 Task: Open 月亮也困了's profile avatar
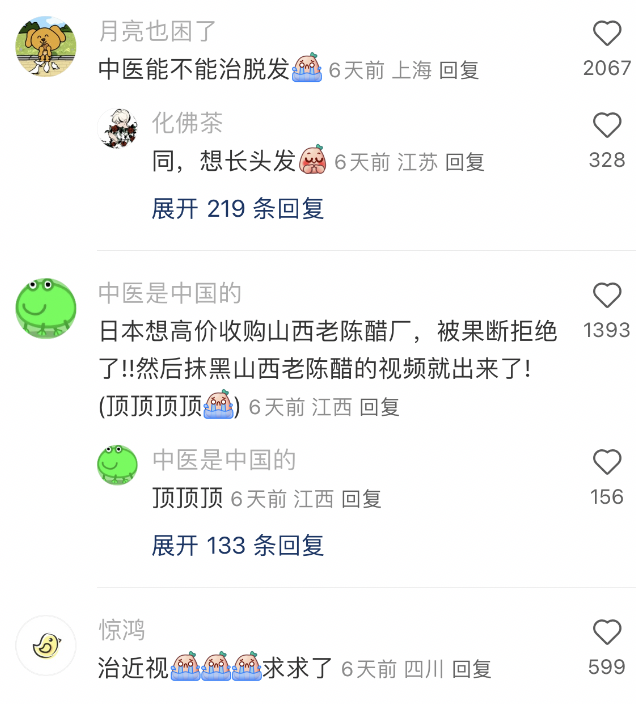[x=46, y=46]
